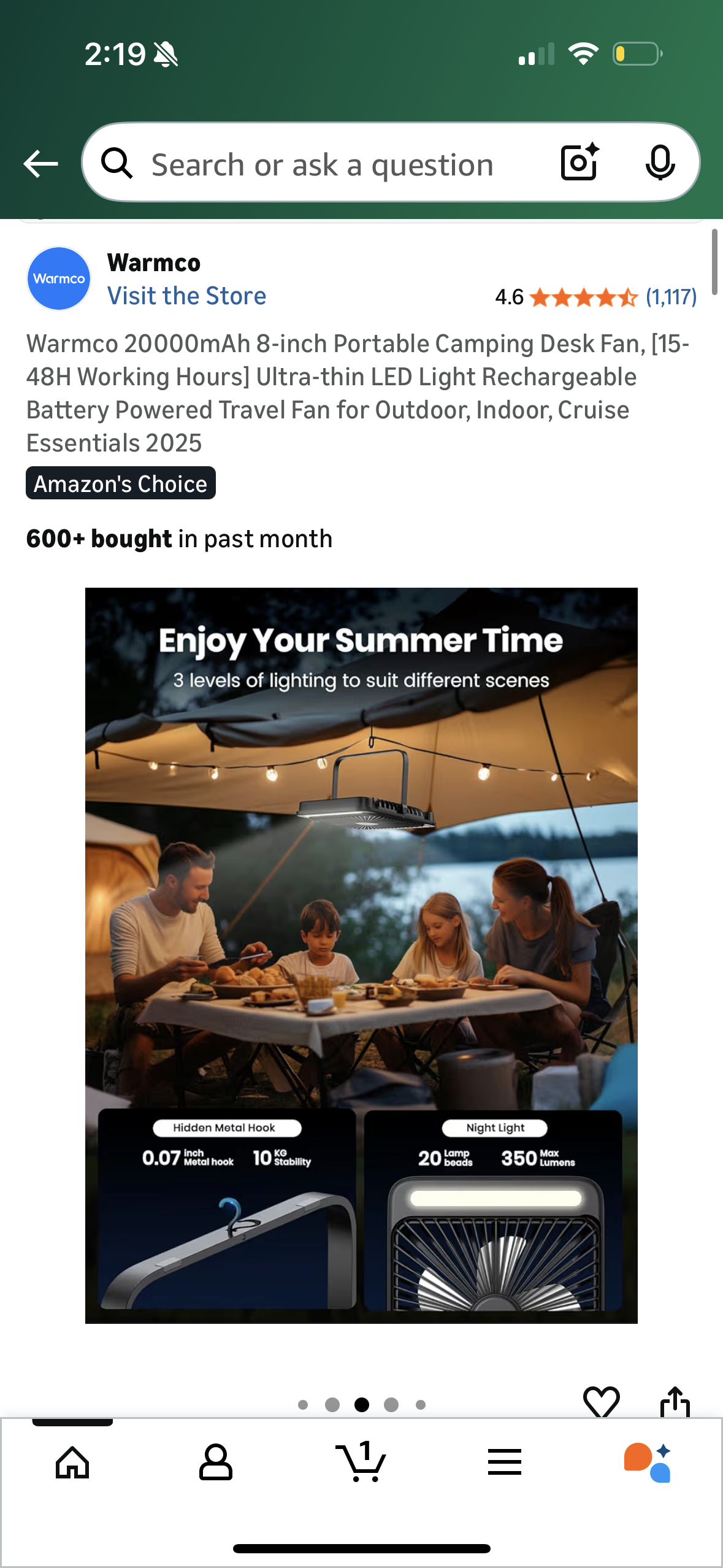
Task: Open the hamburger menu tab
Action: coord(505,1462)
